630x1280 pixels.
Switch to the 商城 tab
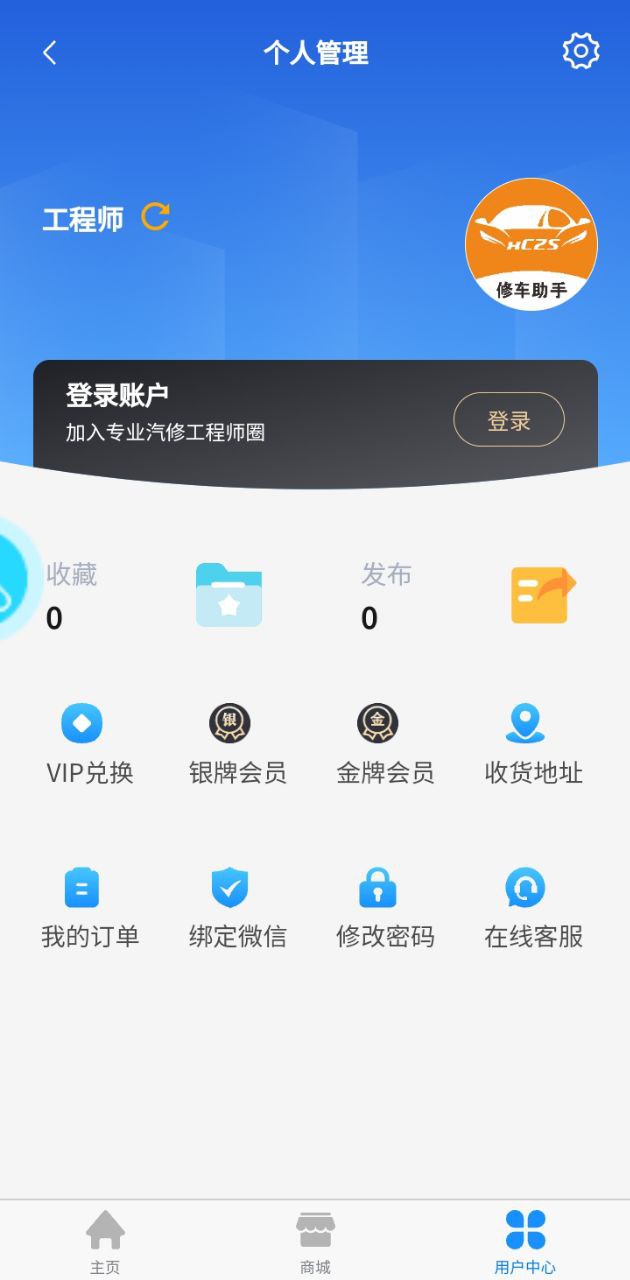[x=315, y=1240]
